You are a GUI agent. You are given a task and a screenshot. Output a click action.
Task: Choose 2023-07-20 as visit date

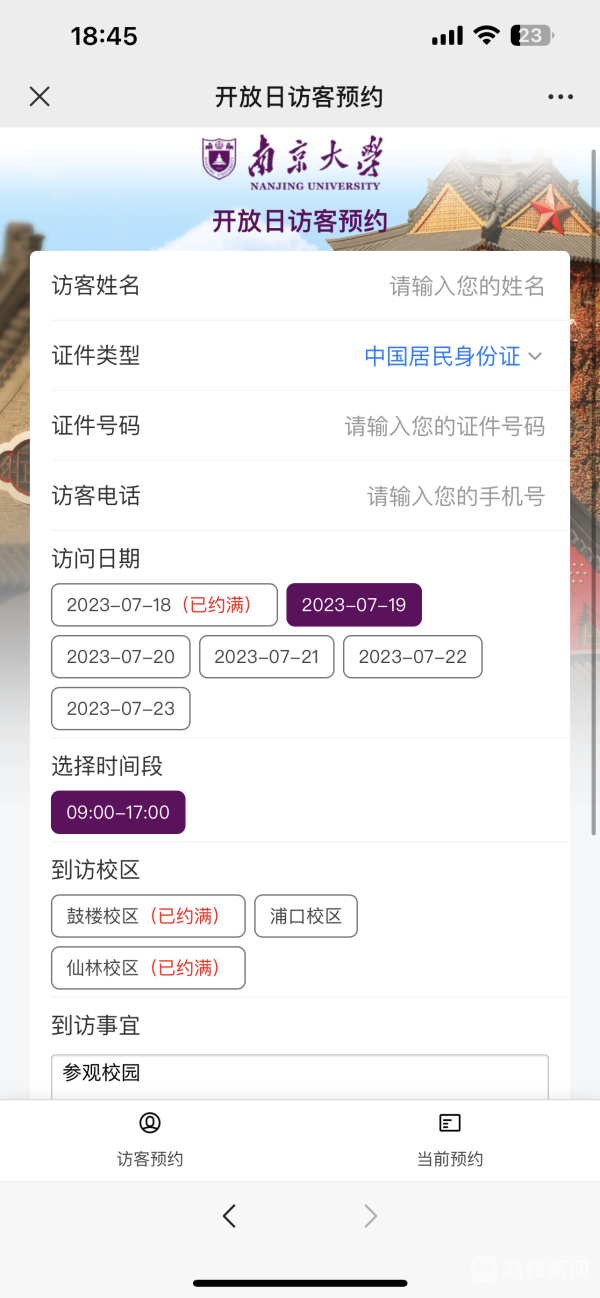point(120,657)
